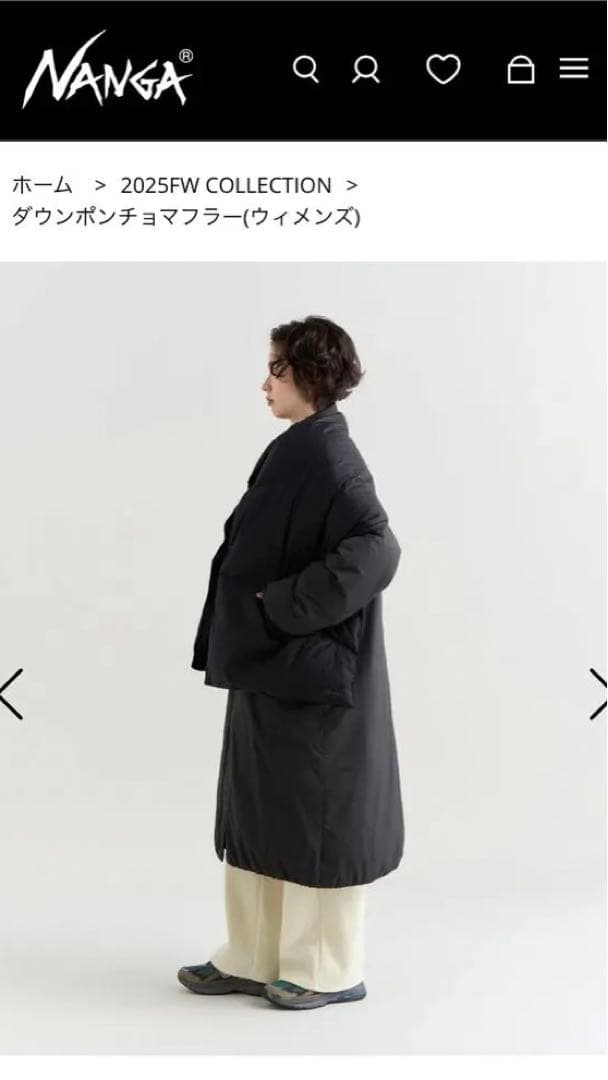Screen dimensions: 608x1080
Task: Show the next product image
Action: [x=596, y=694]
